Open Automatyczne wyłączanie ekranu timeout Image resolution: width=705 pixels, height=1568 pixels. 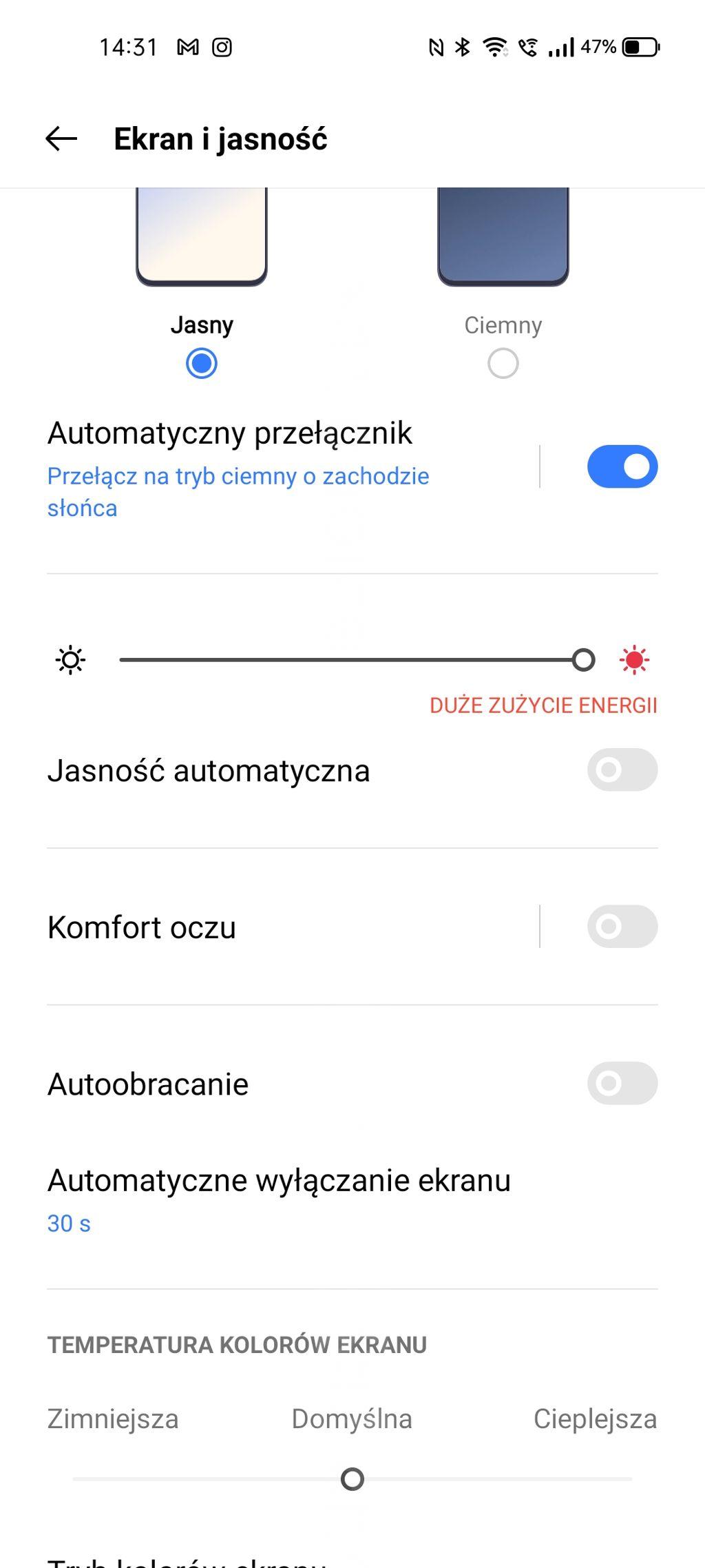coord(279,1199)
